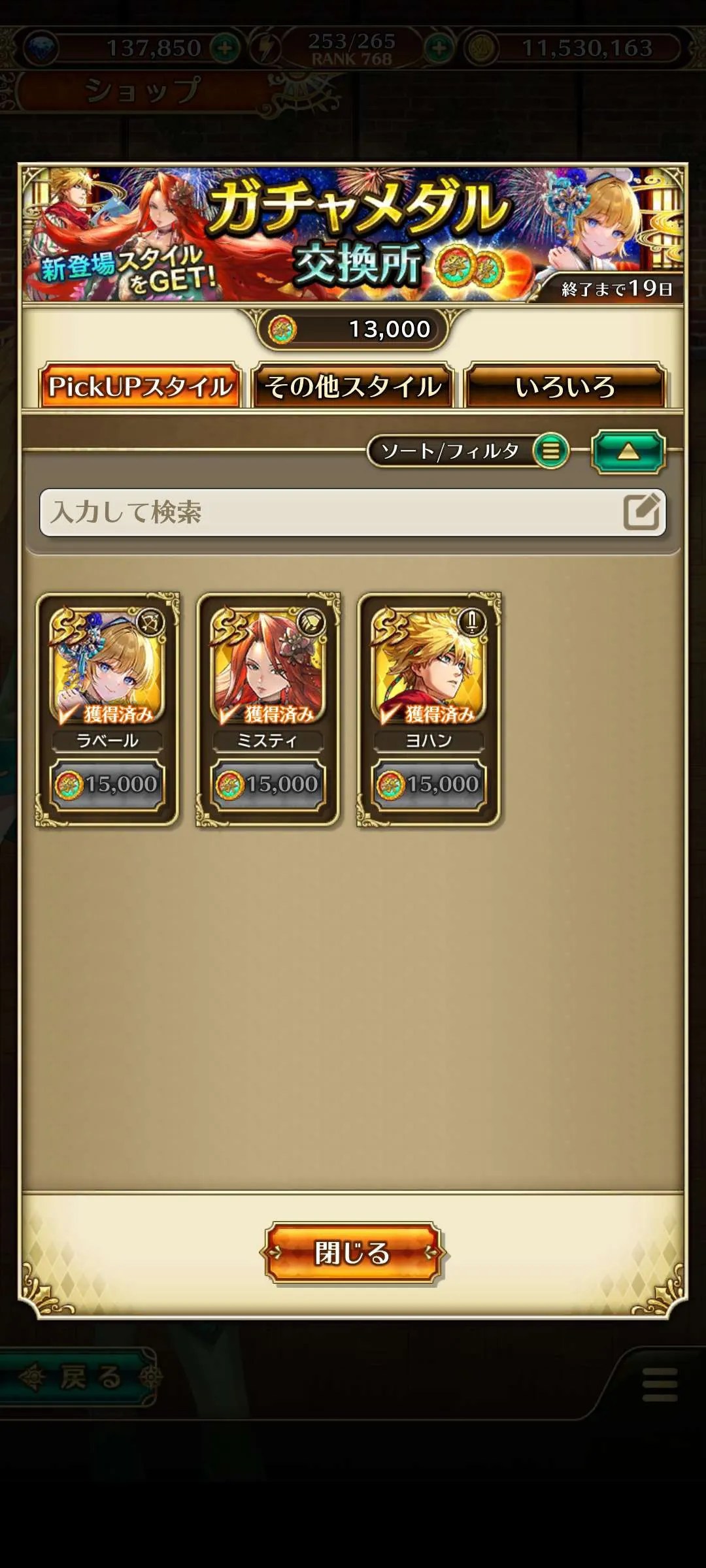Close the dialog with 閉じる
706x1568 pixels.
click(352, 1252)
